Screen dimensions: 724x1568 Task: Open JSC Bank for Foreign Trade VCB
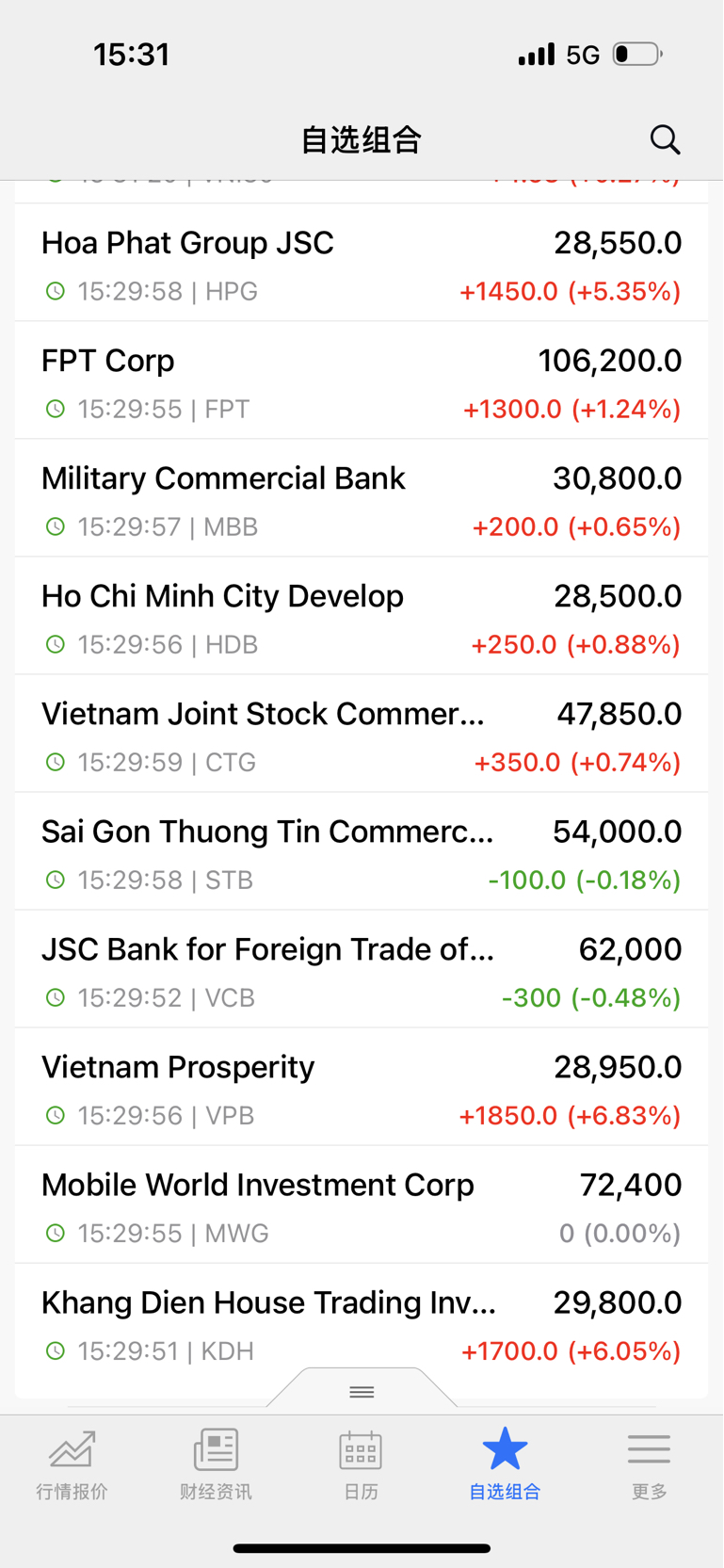(x=362, y=969)
